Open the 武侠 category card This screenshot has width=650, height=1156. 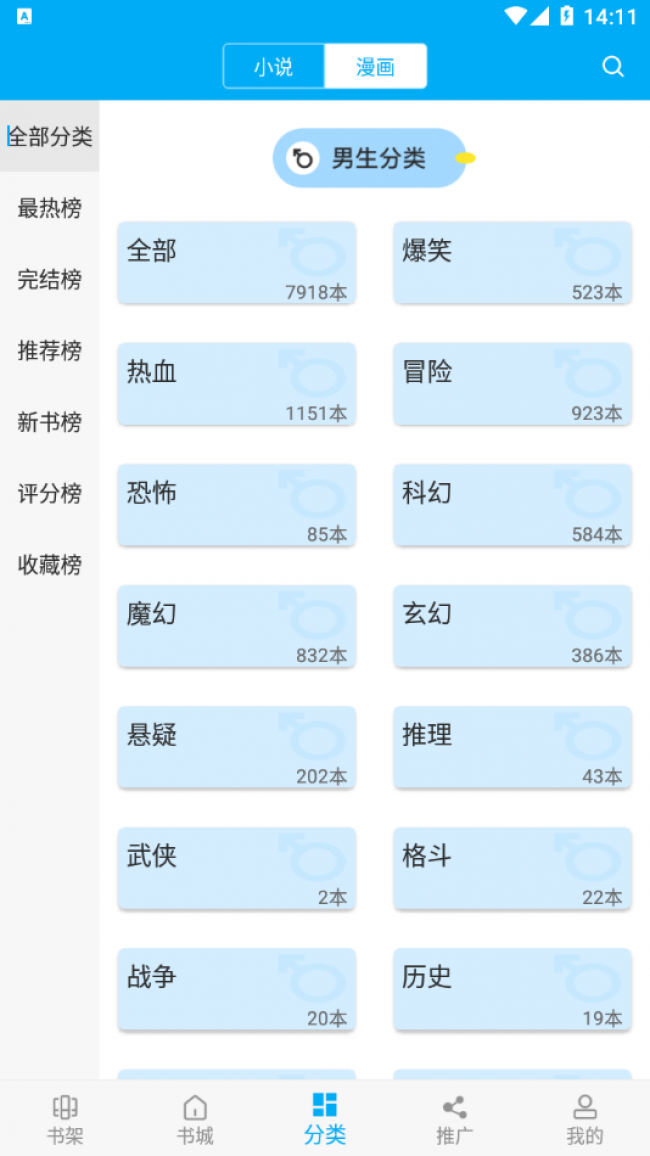point(237,868)
